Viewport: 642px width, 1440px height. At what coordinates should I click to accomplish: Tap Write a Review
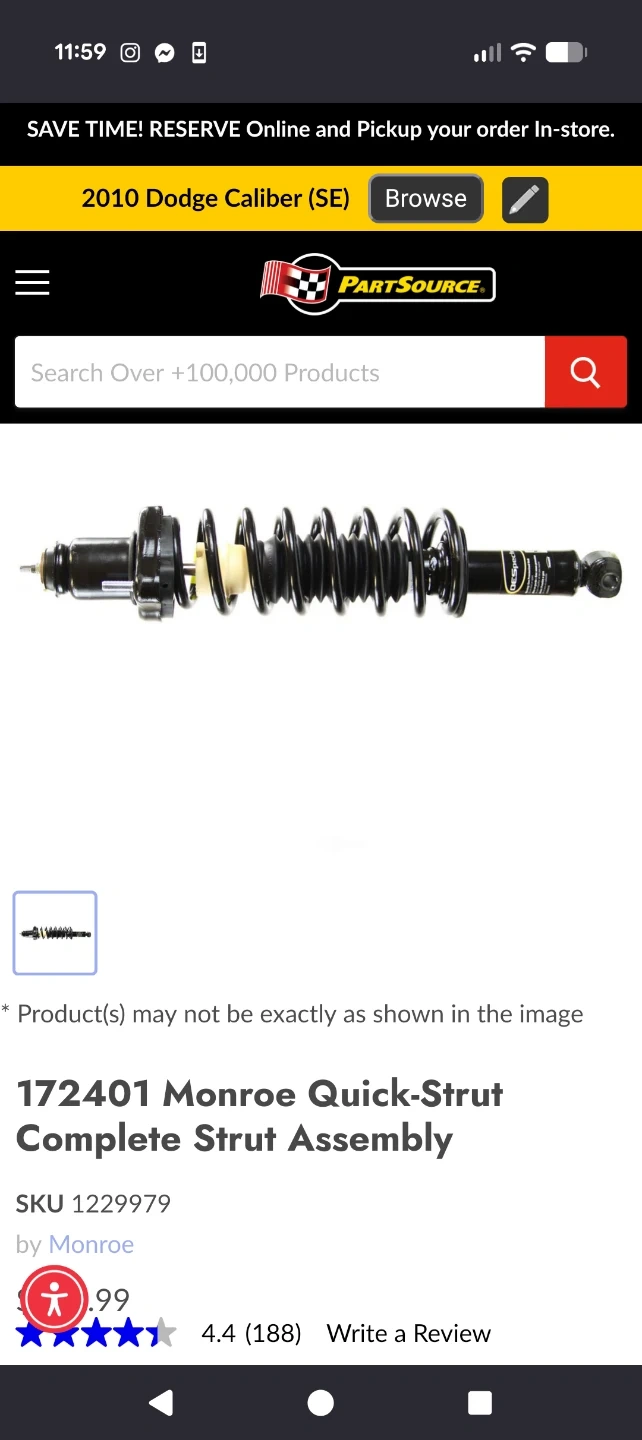click(x=409, y=1333)
